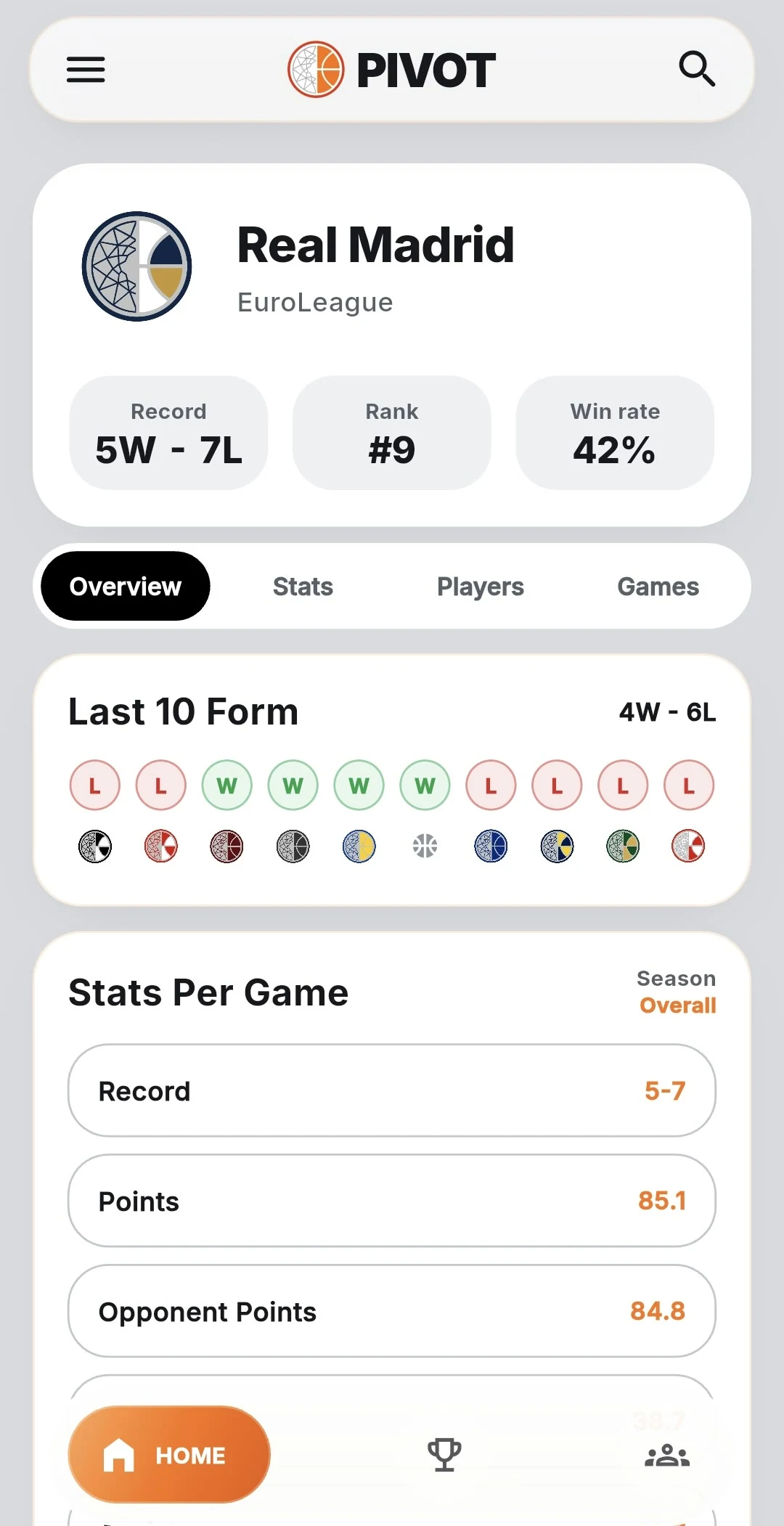This screenshot has width=784, height=1526.
Task: Open the hamburger menu
Action: pyautogui.click(x=86, y=70)
